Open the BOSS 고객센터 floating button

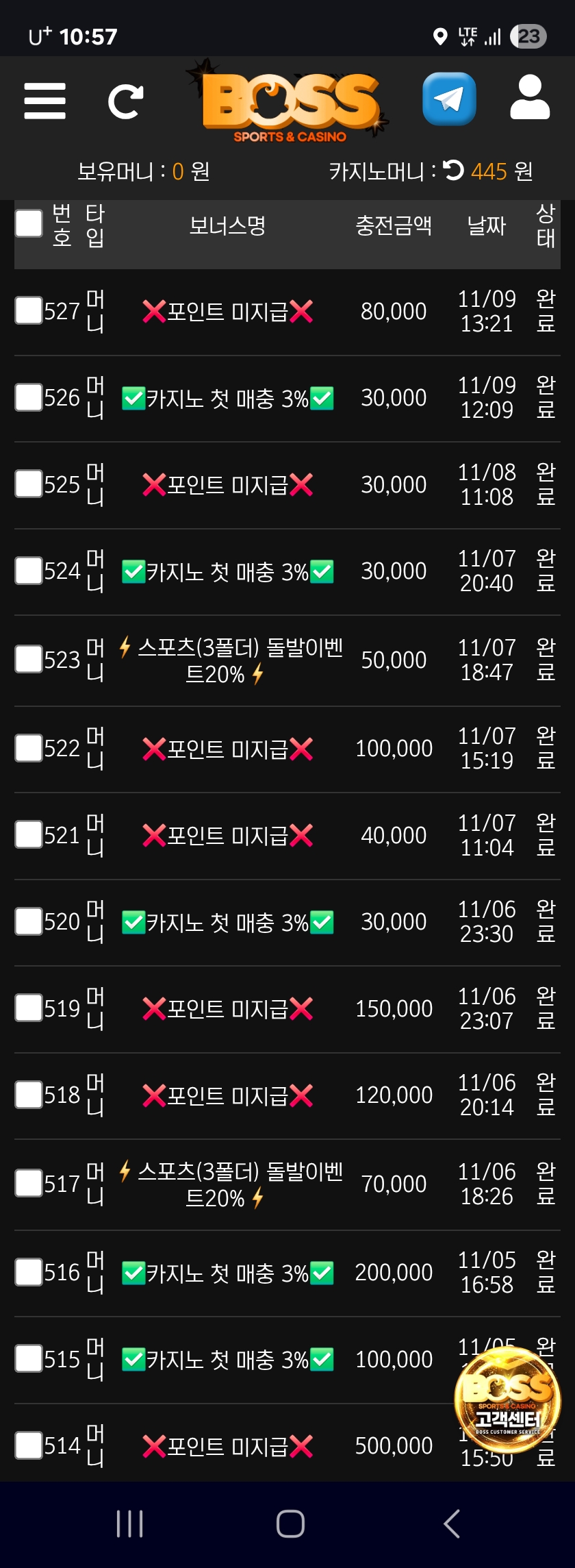[x=507, y=1399]
